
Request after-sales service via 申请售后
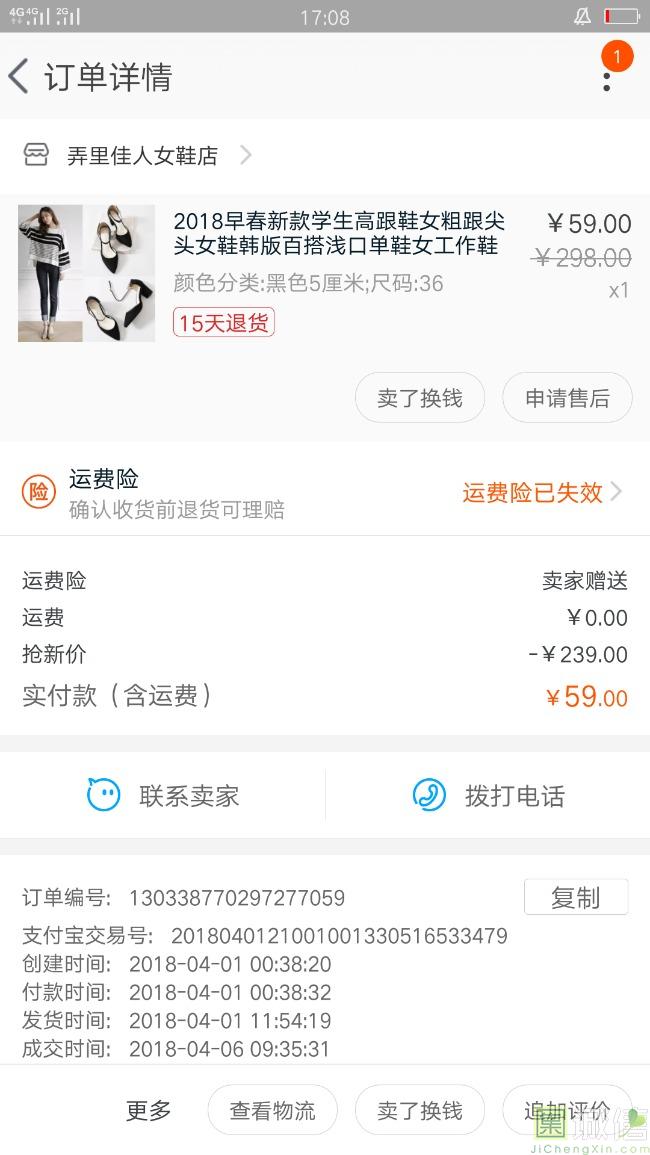(x=567, y=398)
